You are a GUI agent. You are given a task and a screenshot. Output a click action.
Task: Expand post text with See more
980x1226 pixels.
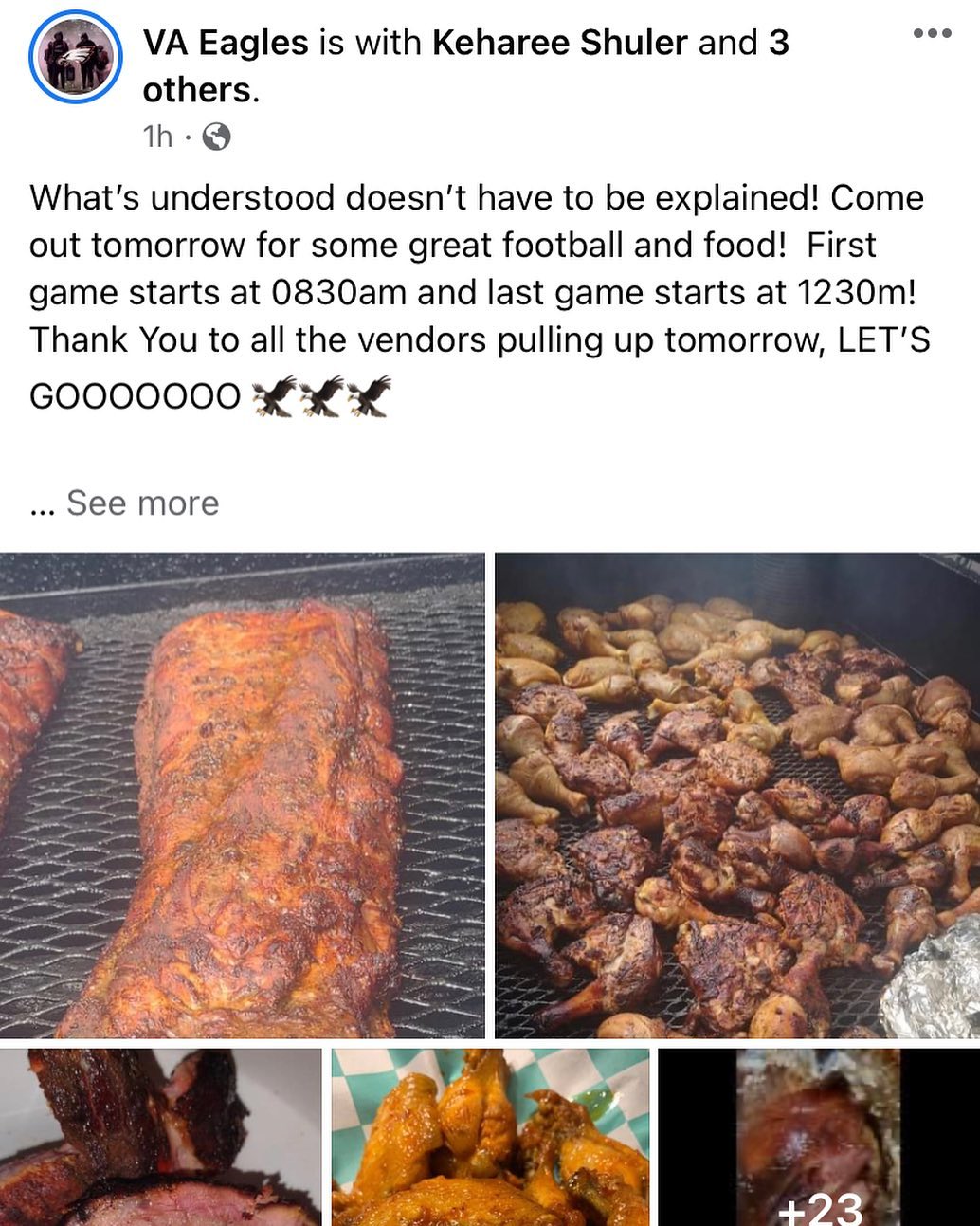tap(142, 503)
